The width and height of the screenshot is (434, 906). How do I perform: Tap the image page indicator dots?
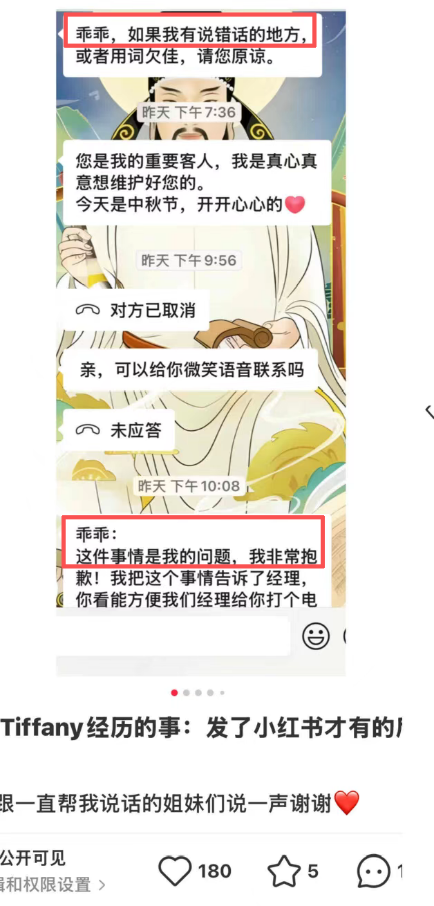point(198,692)
